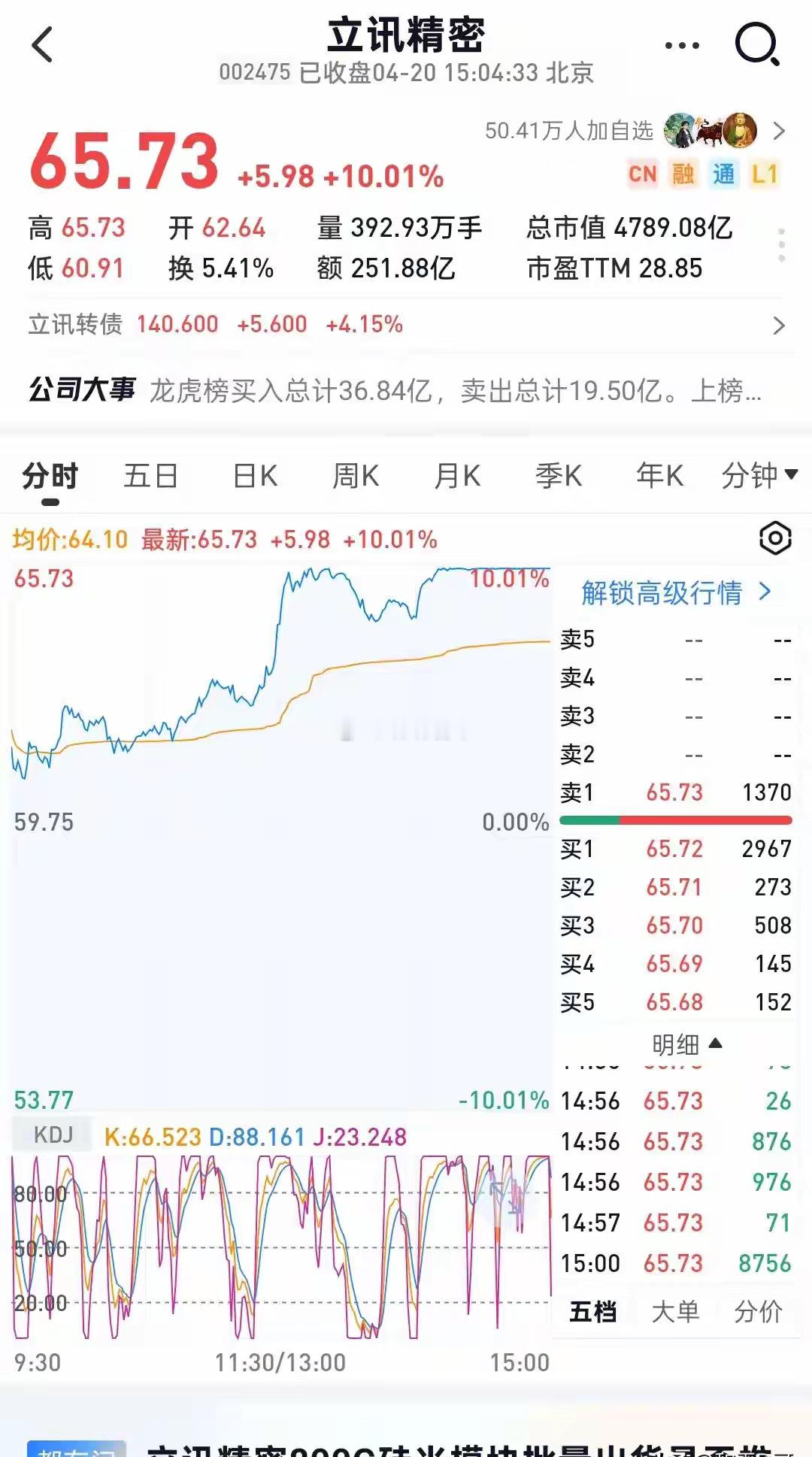Viewport: 812px width, 1457px height.
Task: Tap the buy-sell ratio strength bar
Action: pos(675,821)
